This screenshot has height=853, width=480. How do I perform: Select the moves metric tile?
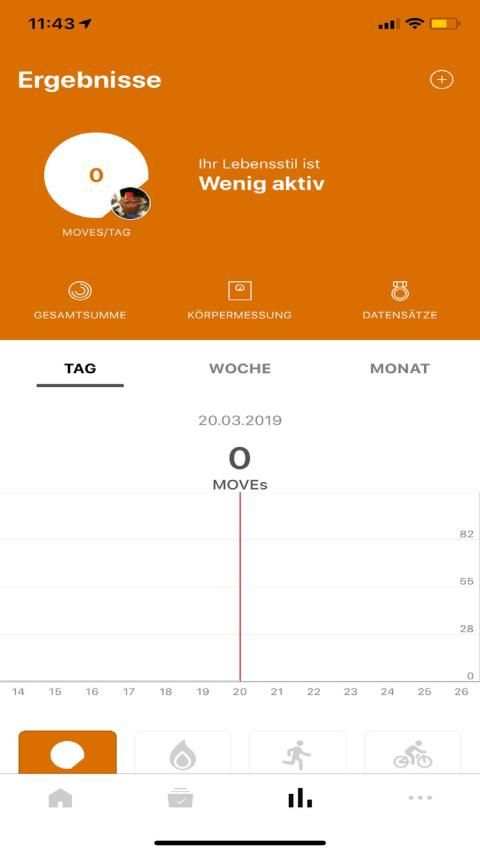point(67,752)
